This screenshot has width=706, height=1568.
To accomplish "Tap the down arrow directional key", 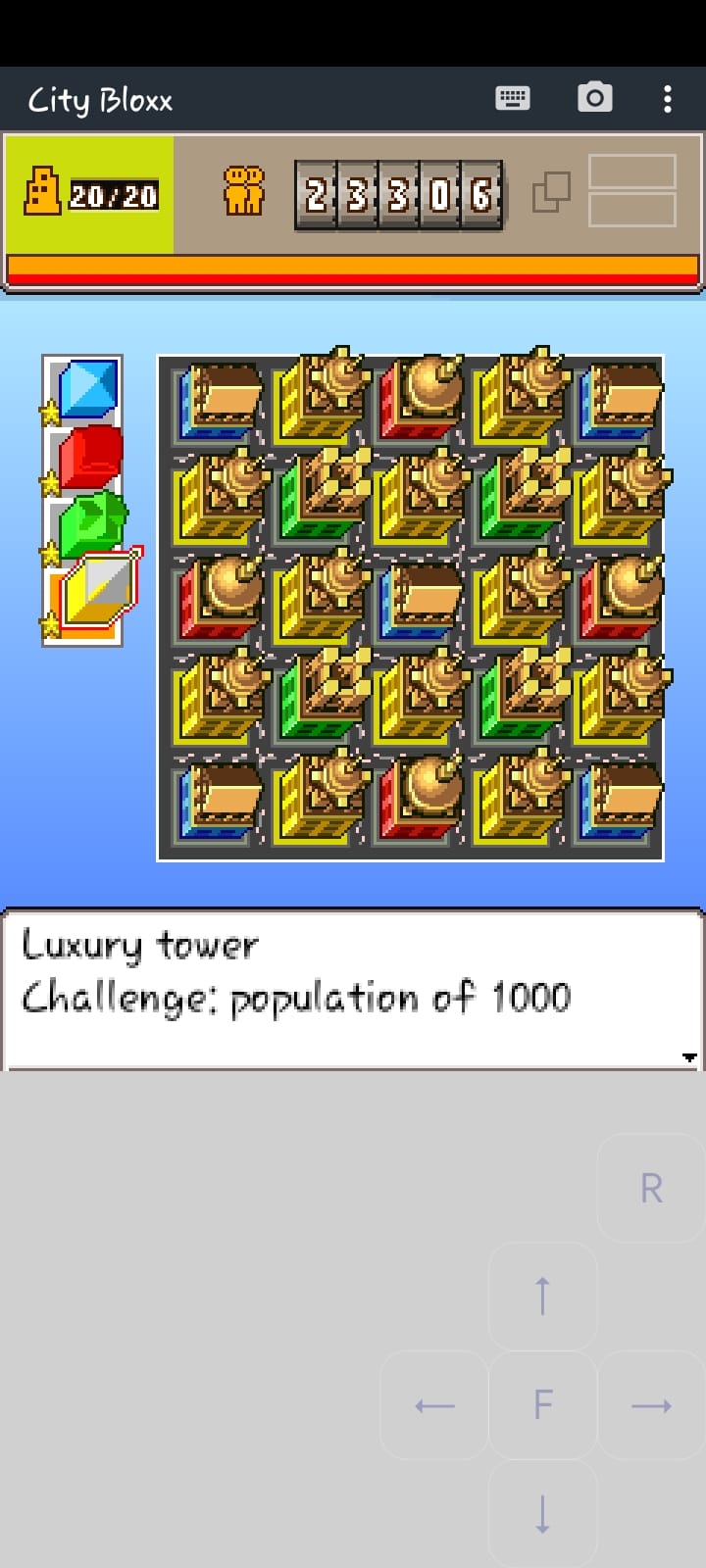I will (x=542, y=1514).
